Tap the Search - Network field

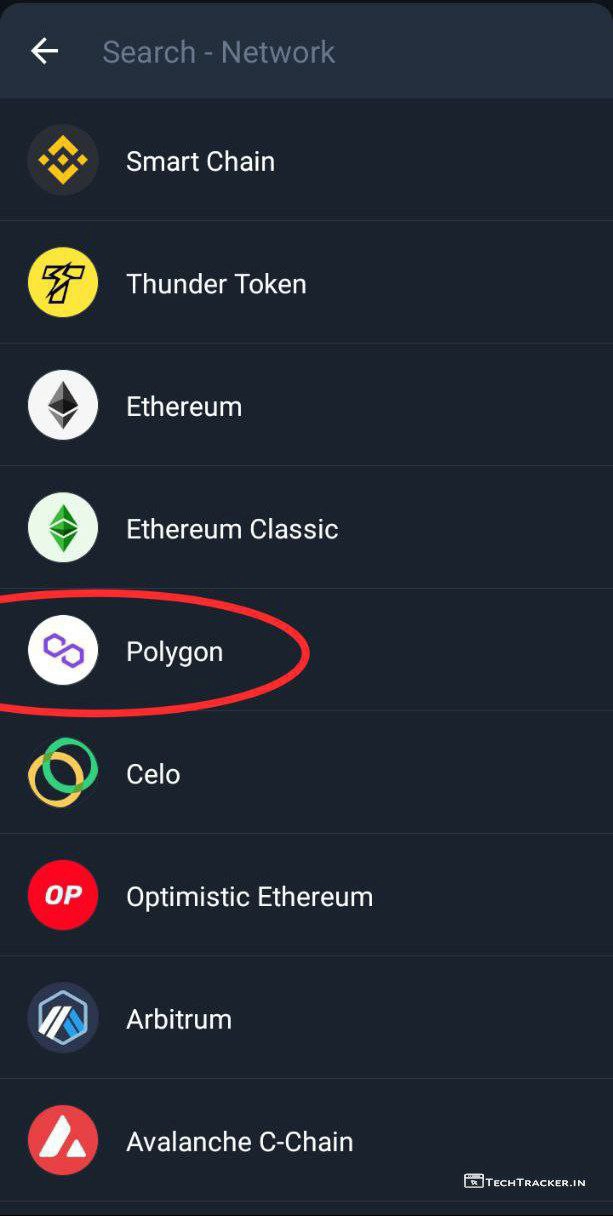(300, 52)
